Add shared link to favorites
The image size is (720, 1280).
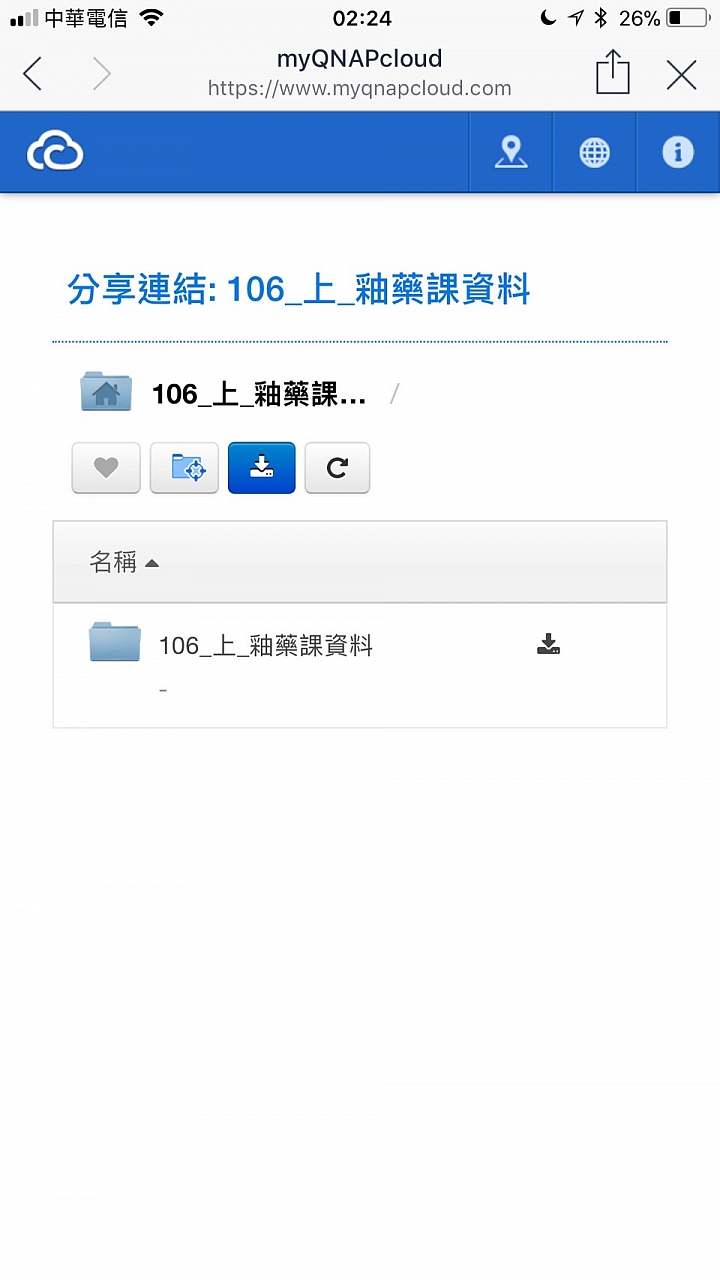(x=106, y=467)
